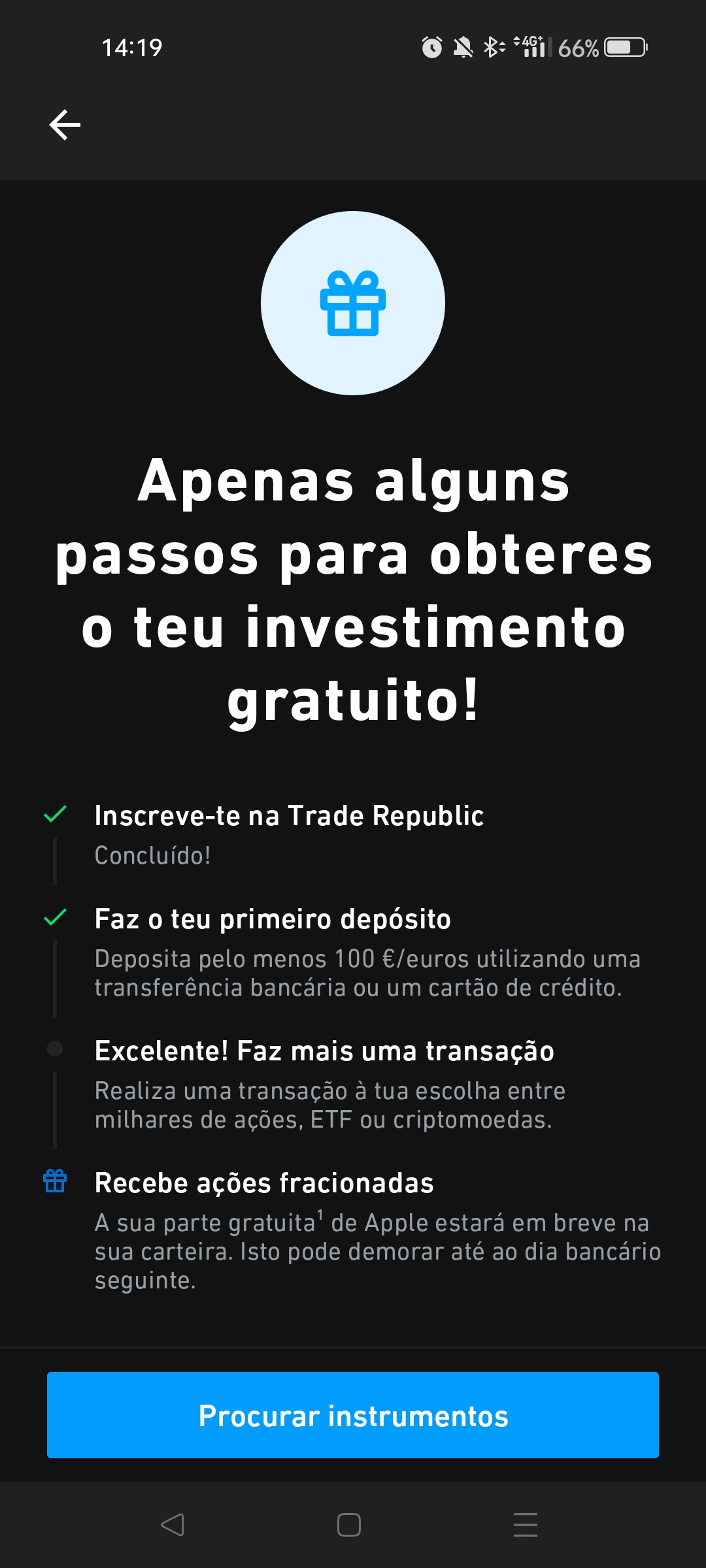Screen dimensions: 706x1568
Task: Tap the Procurar instrumentos button
Action: point(353,1415)
